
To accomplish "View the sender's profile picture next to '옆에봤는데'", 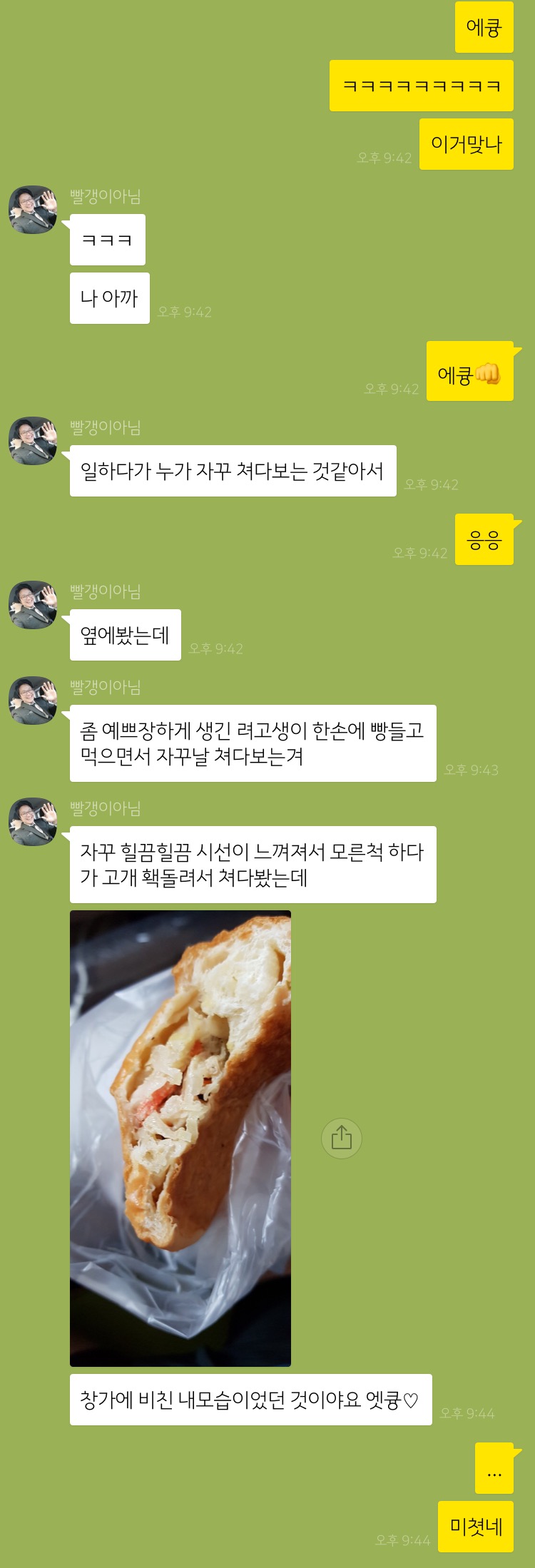I will (x=33, y=605).
